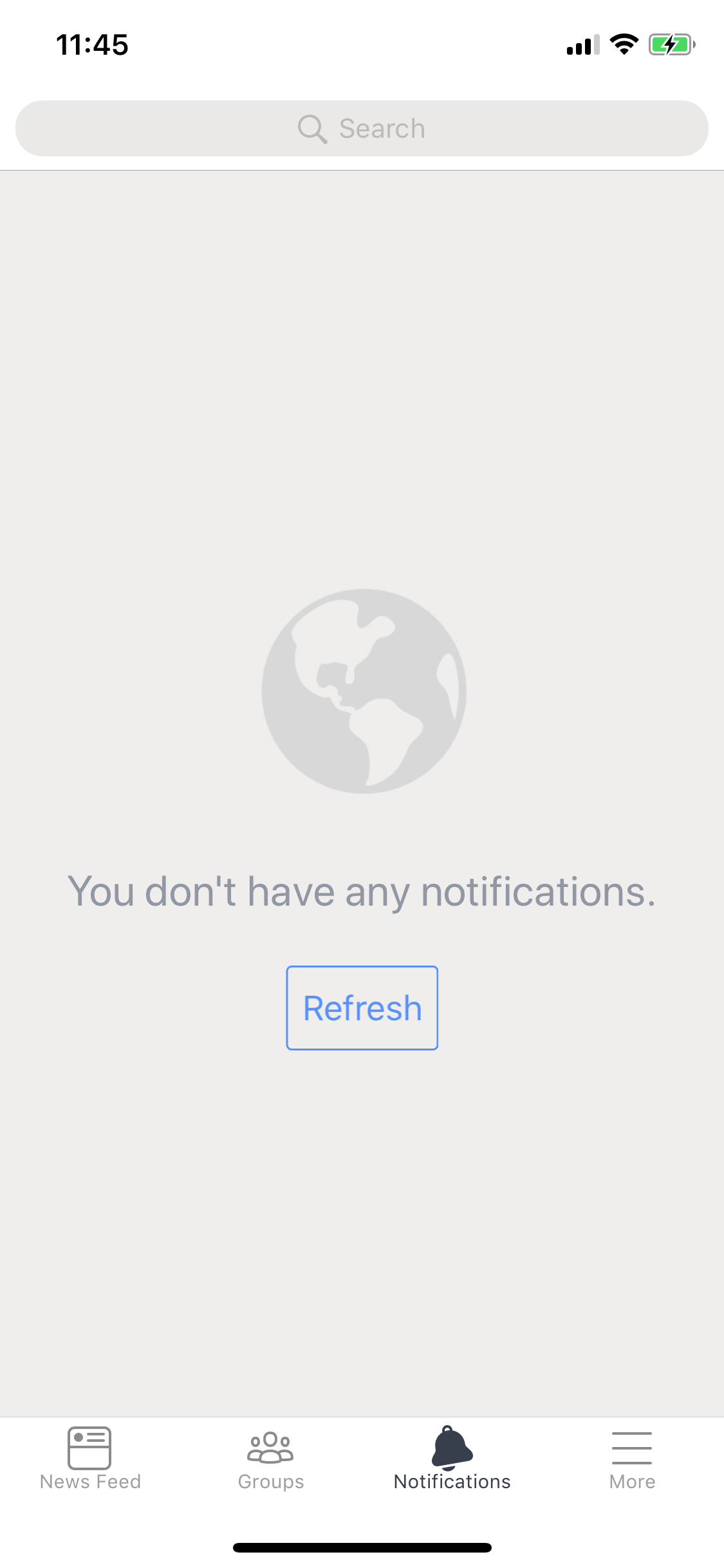Open the More menu tab
The height and width of the screenshot is (1568, 724).
(x=632, y=1459)
